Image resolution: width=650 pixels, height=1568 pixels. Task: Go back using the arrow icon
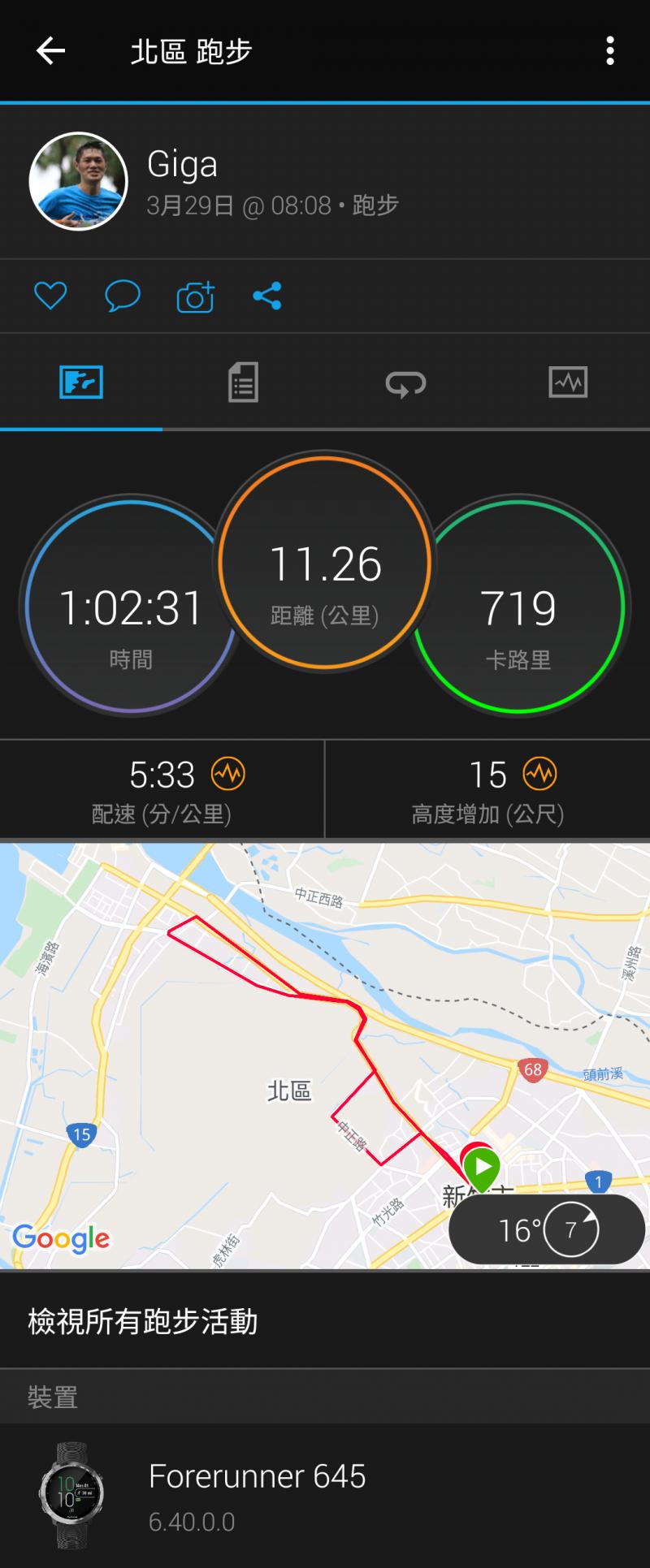click(x=50, y=51)
